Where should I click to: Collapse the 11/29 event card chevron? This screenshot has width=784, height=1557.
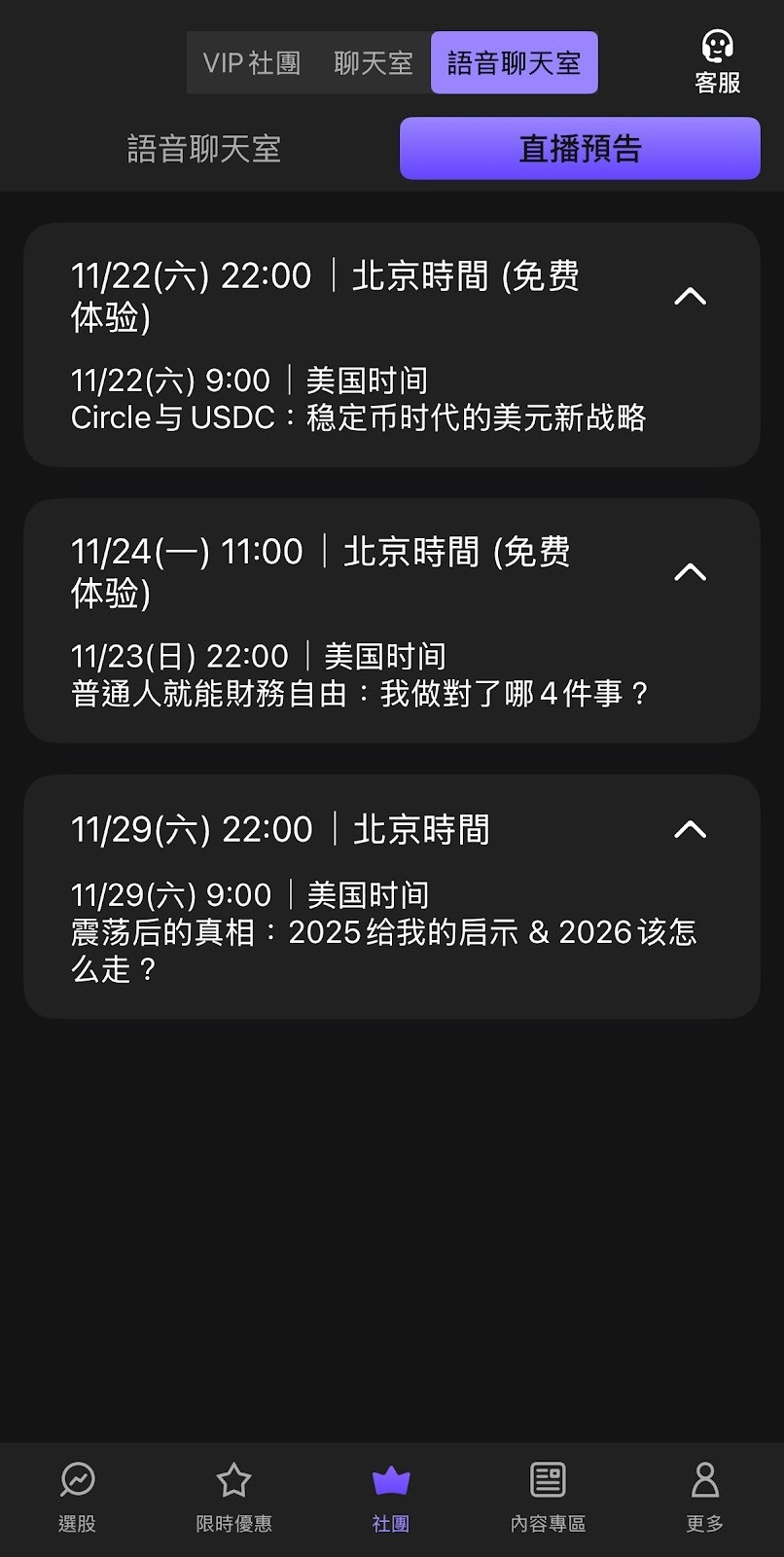[691, 829]
